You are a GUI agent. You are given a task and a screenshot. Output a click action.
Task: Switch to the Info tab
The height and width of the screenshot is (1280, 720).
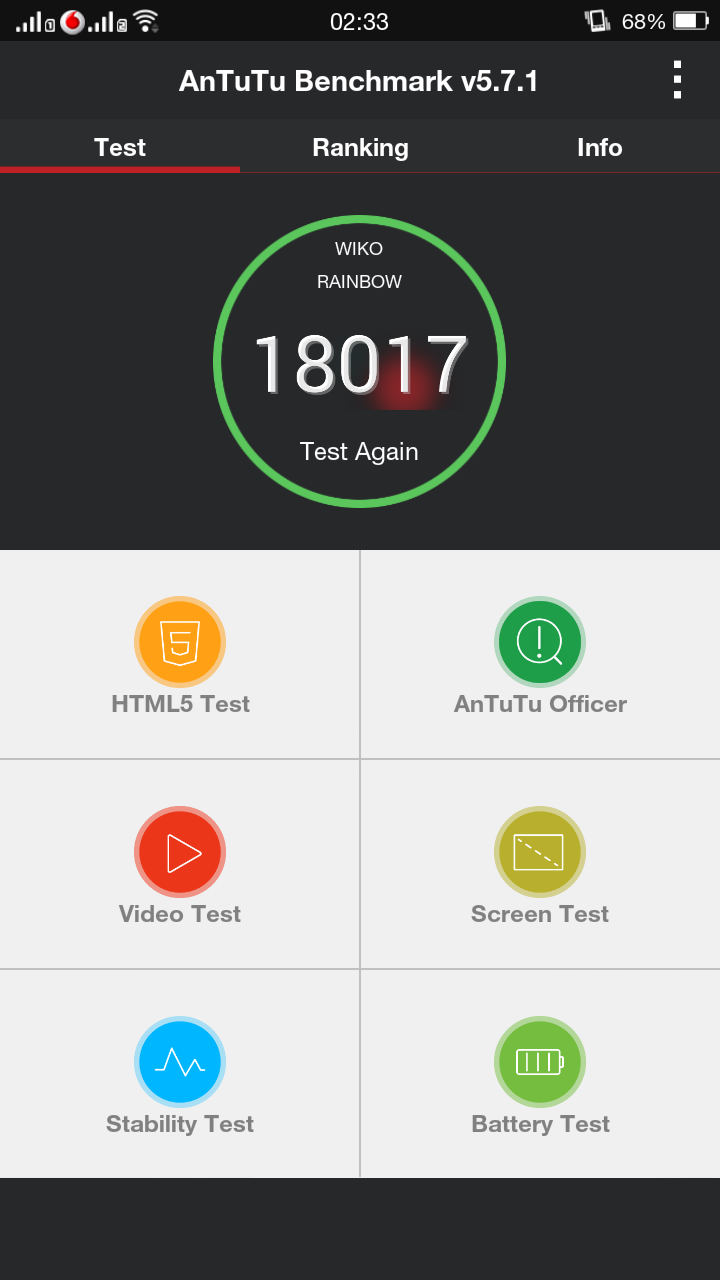[x=600, y=147]
